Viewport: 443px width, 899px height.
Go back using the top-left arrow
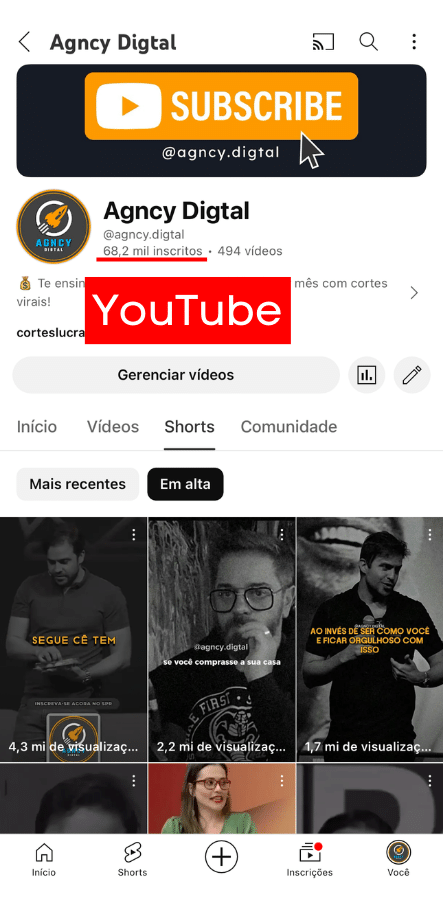coord(24,42)
